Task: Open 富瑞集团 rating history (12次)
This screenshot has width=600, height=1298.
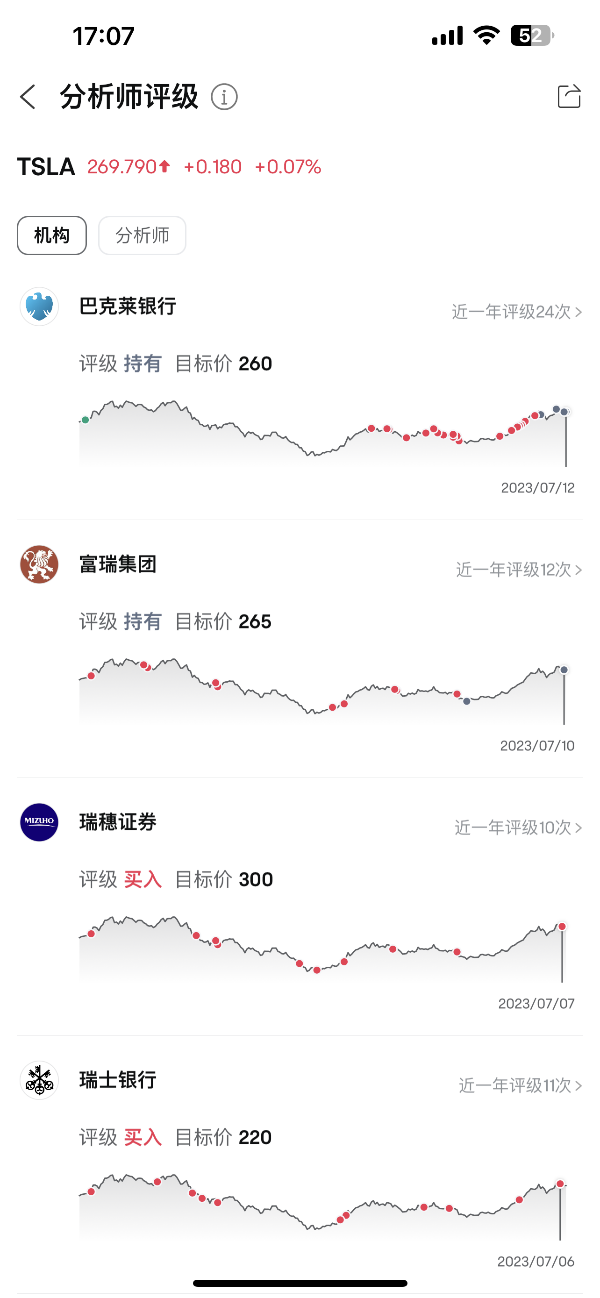Action: [x=519, y=569]
